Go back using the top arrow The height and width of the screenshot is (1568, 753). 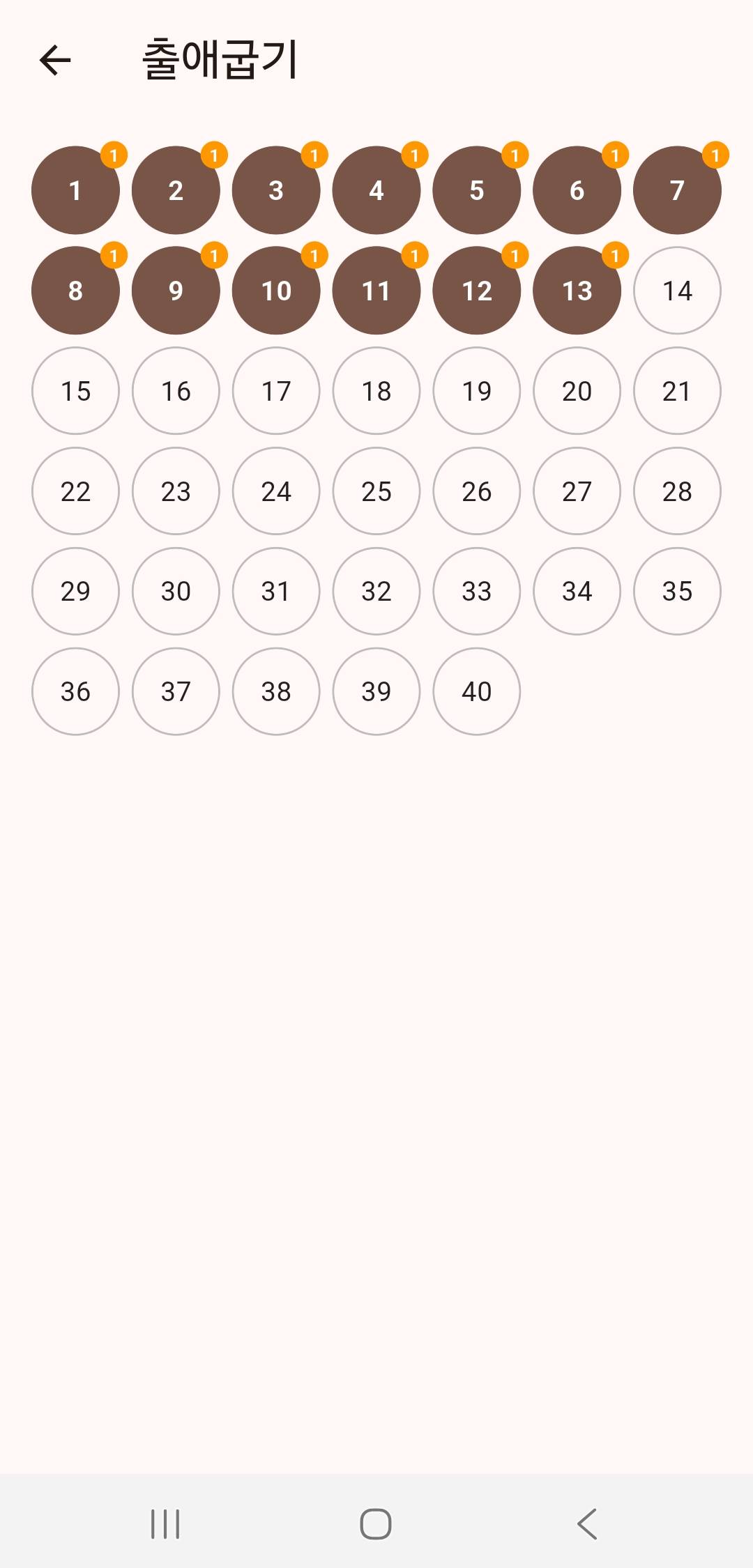[x=55, y=60]
